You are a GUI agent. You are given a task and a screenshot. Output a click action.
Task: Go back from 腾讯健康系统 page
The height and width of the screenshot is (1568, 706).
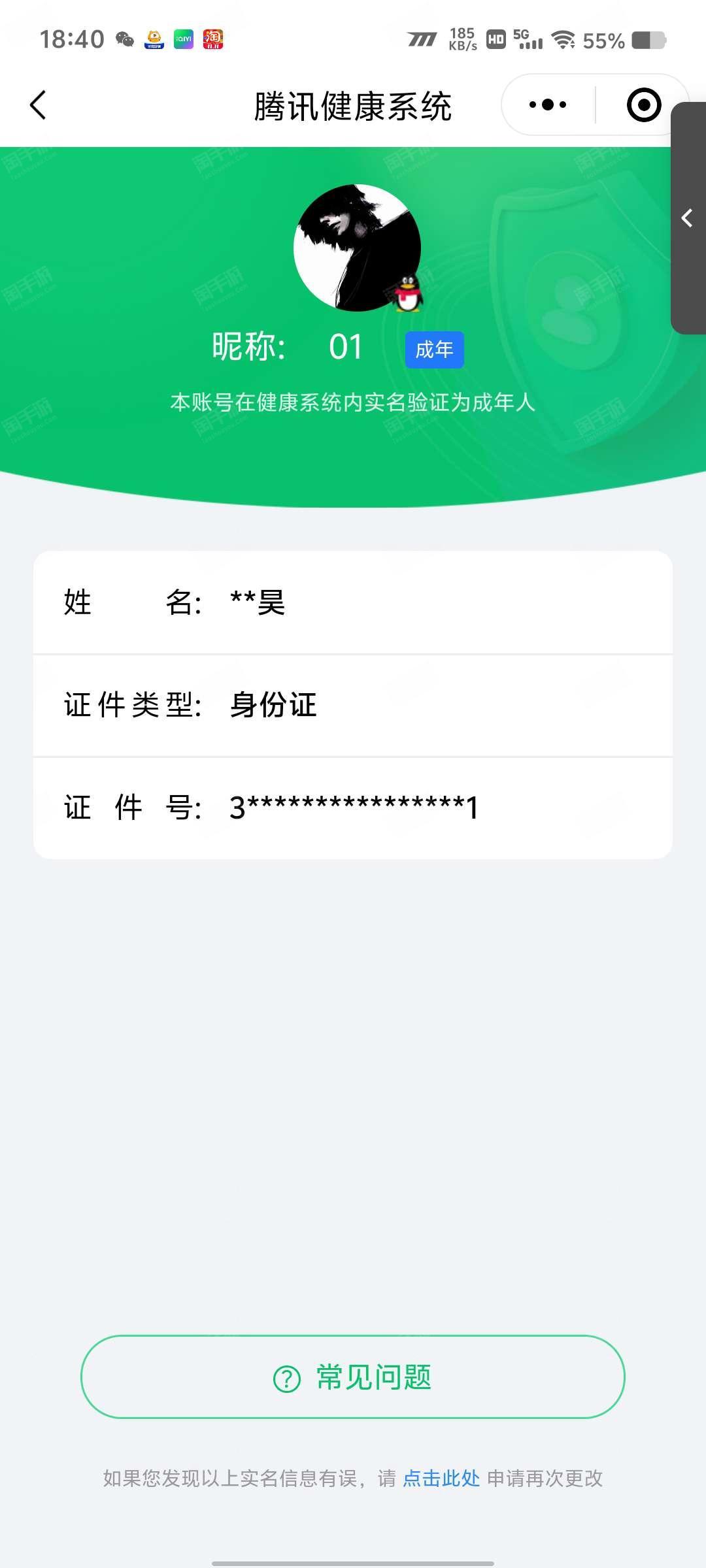pyautogui.click(x=38, y=105)
